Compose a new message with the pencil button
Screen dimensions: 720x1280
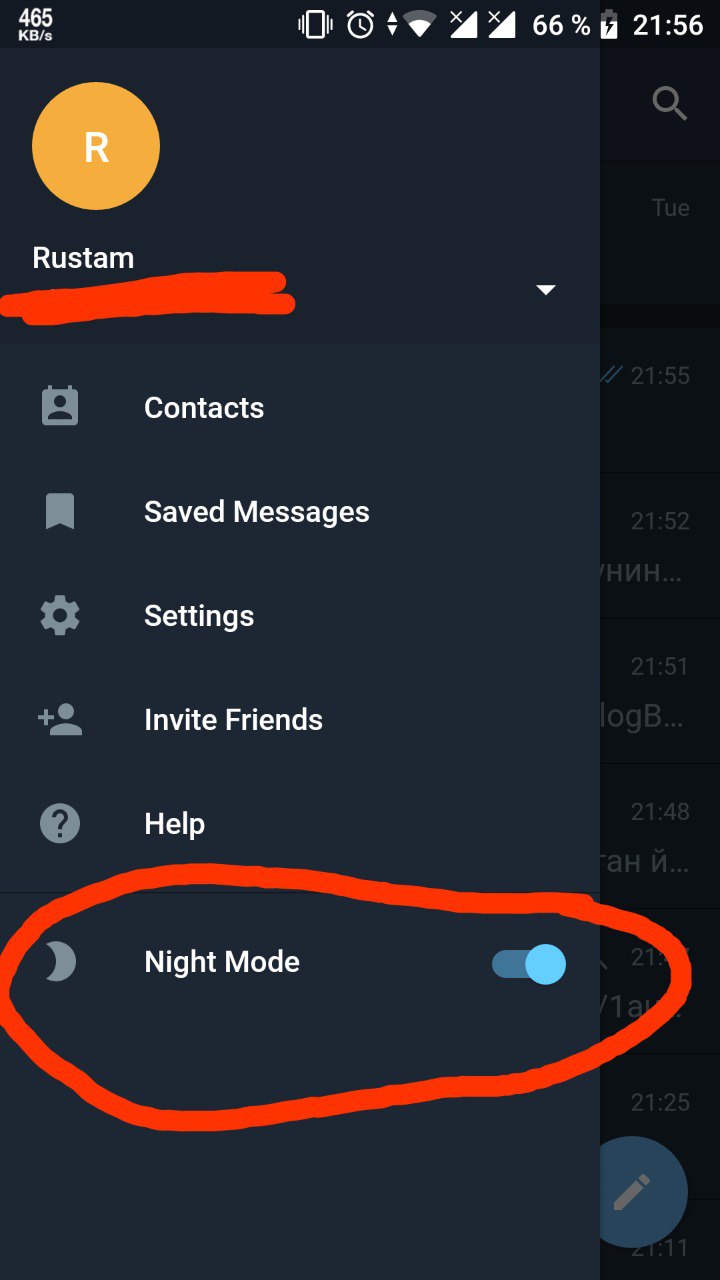point(632,1191)
